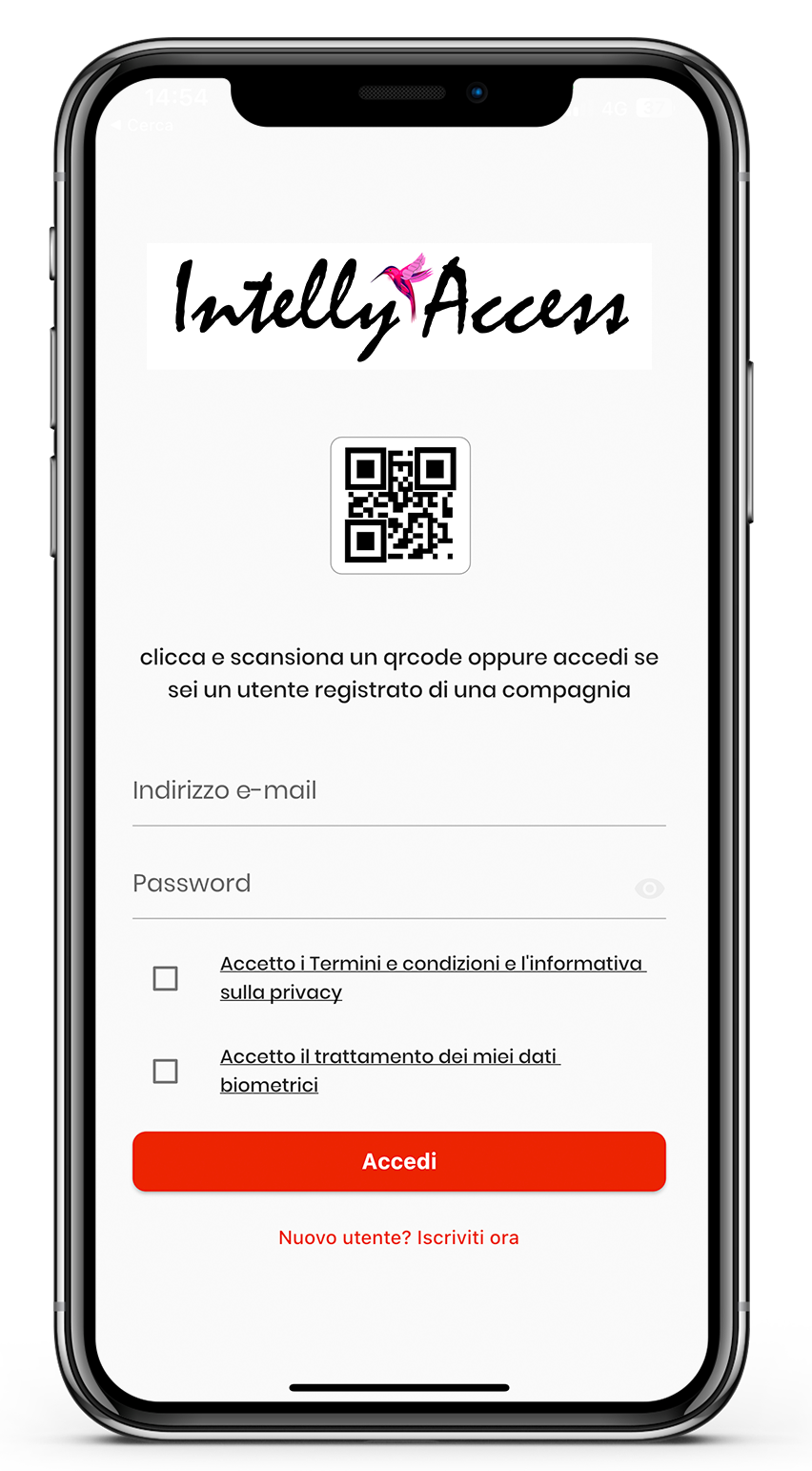The width and height of the screenshot is (812, 1471).
Task: Tap the QR code scan button
Action: tap(400, 505)
